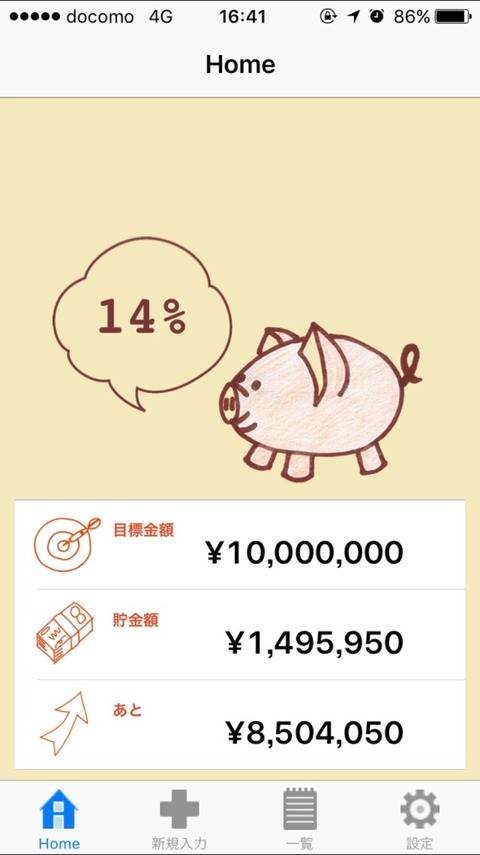Switch to the 一覧 list tab
Viewport: 480px width, 855px height.
click(300, 818)
